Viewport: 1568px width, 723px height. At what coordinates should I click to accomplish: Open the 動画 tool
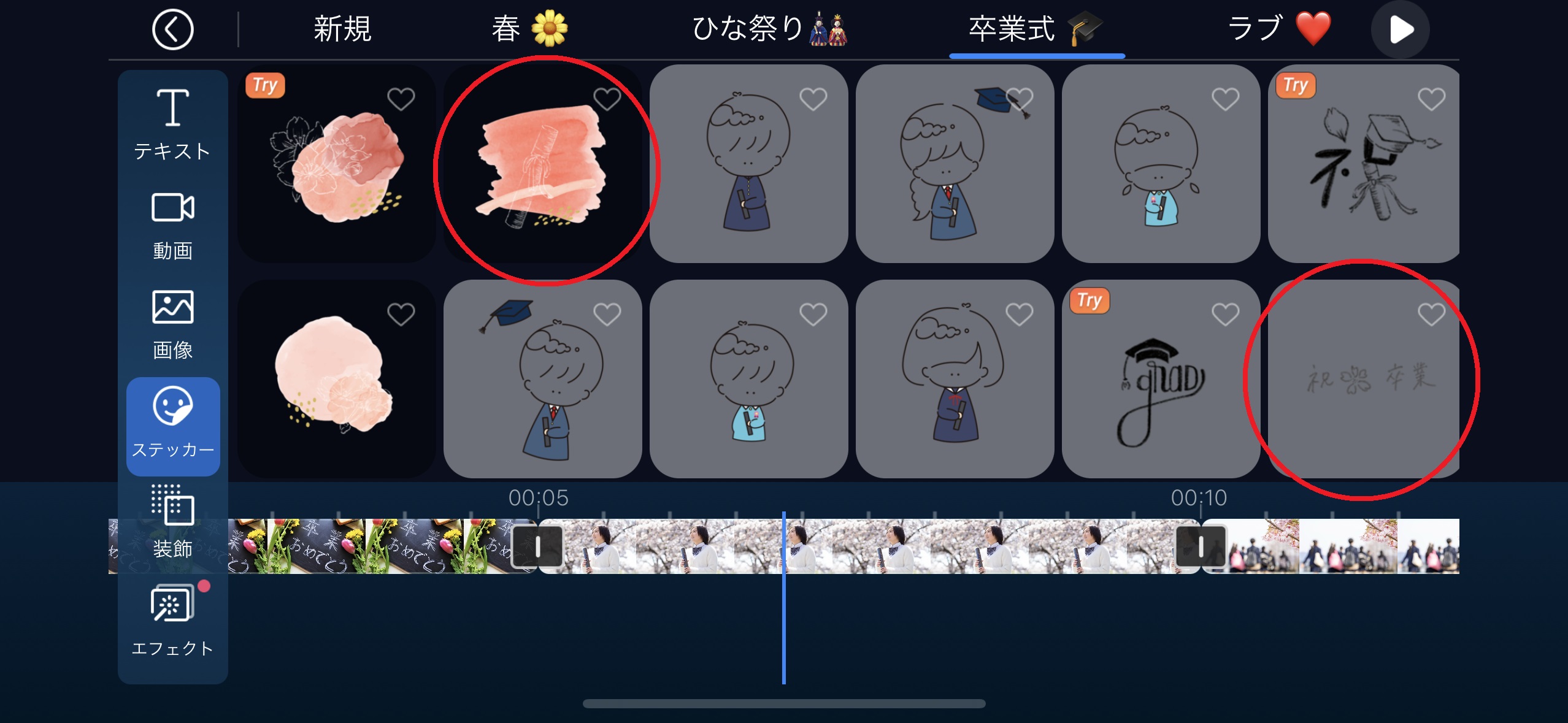pos(172,225)
